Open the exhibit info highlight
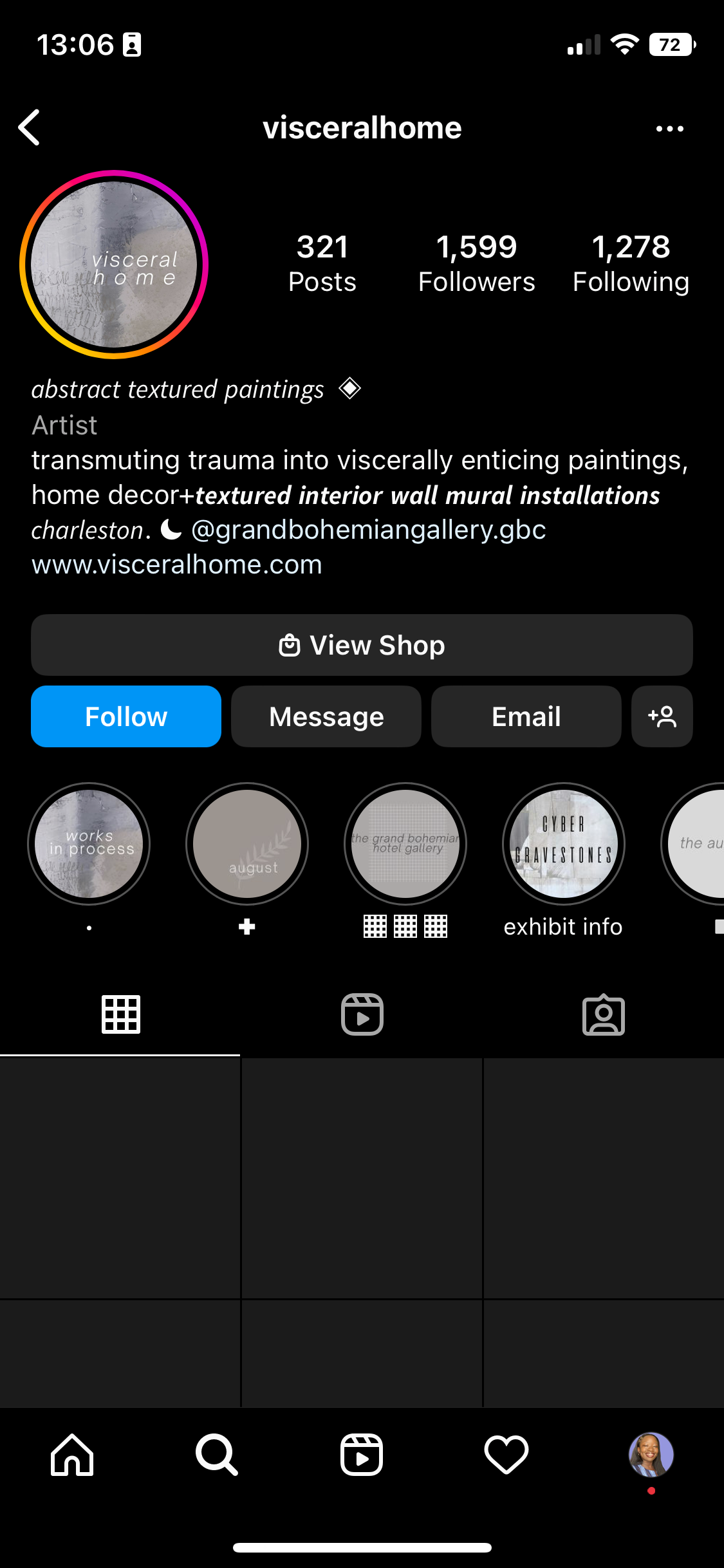 point(564,844)
